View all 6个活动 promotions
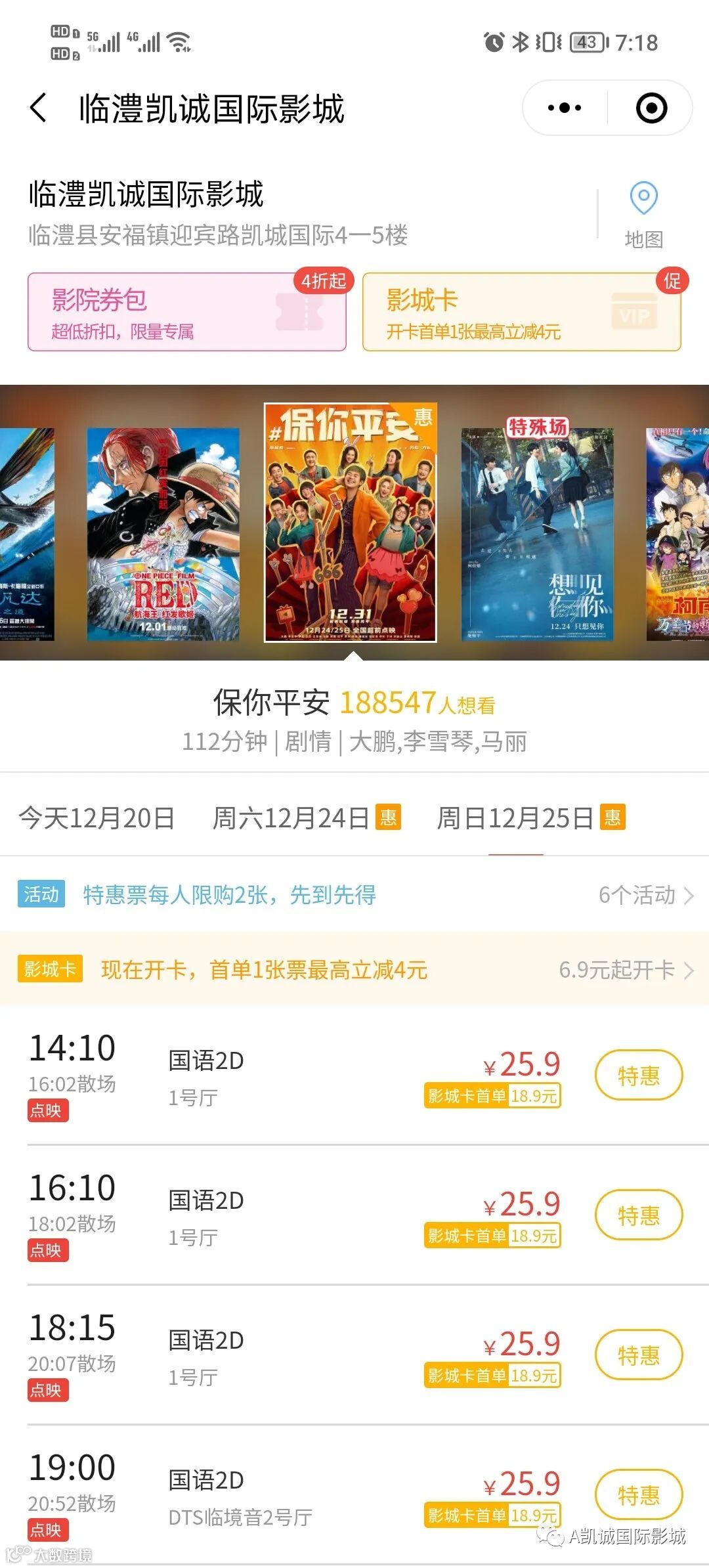 (645, 895)
